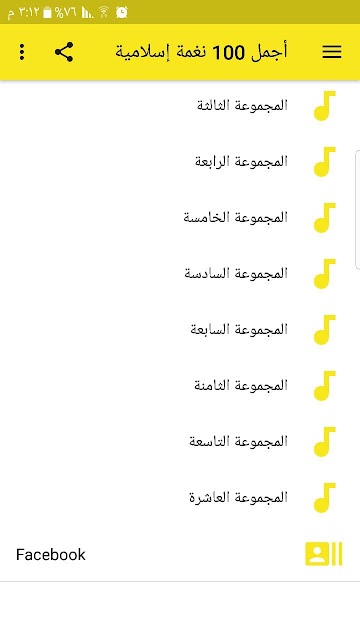Open the three-dot overflow menu
This screenshot has height=640, width=360.
22,52
